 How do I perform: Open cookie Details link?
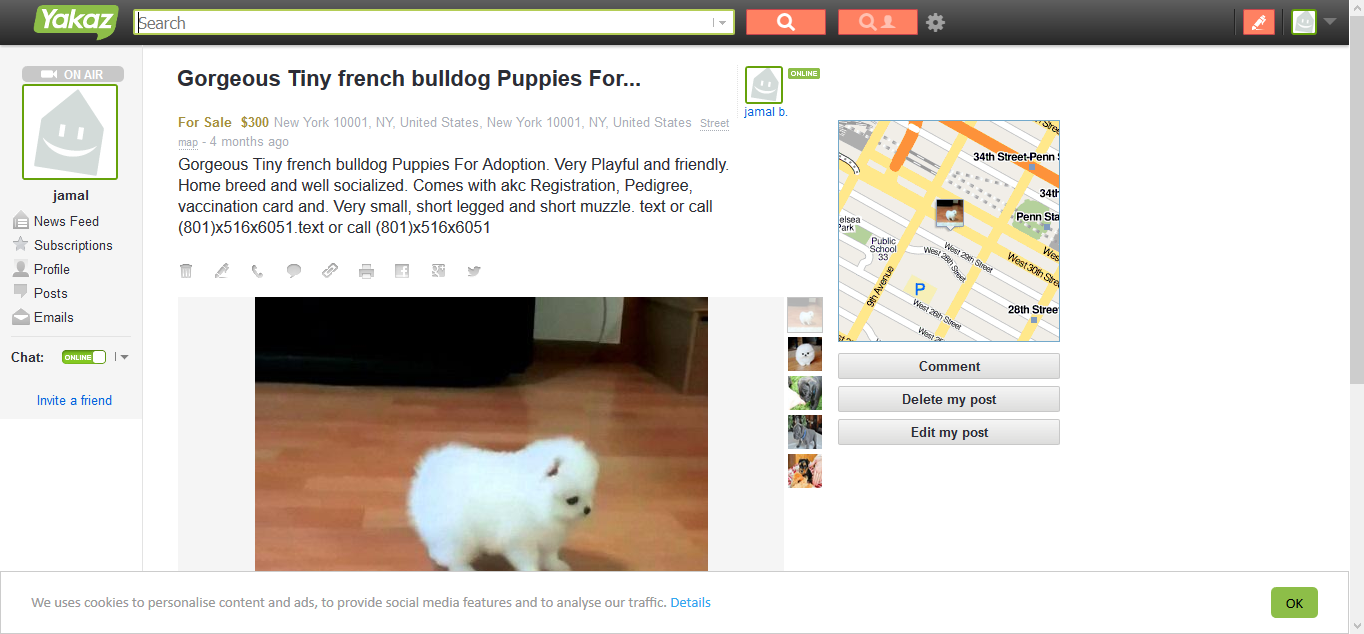pyautogui.click(x=690, y=602)
